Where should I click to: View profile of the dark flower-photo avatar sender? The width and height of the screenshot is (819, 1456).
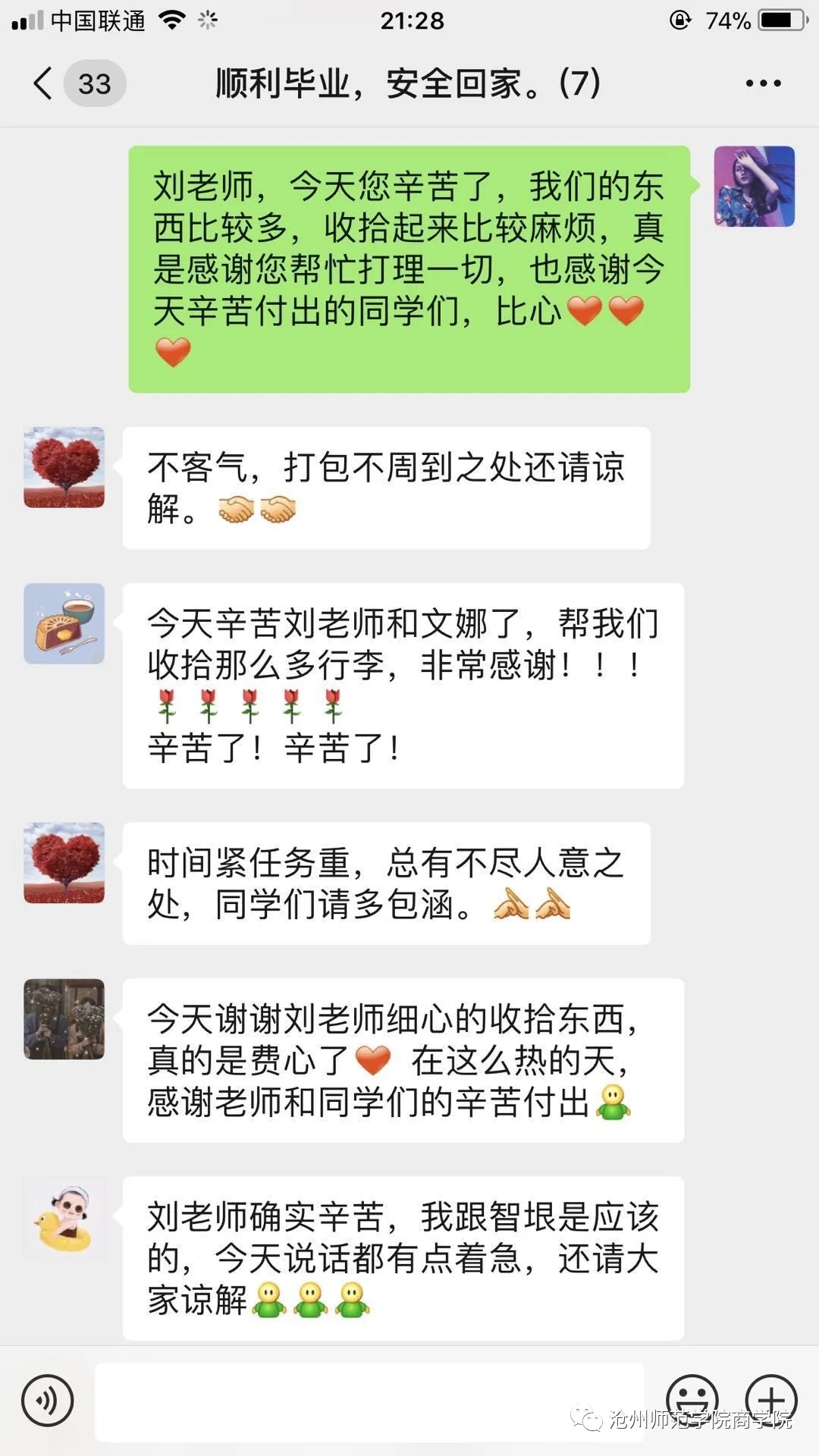tap(64, 1019)
